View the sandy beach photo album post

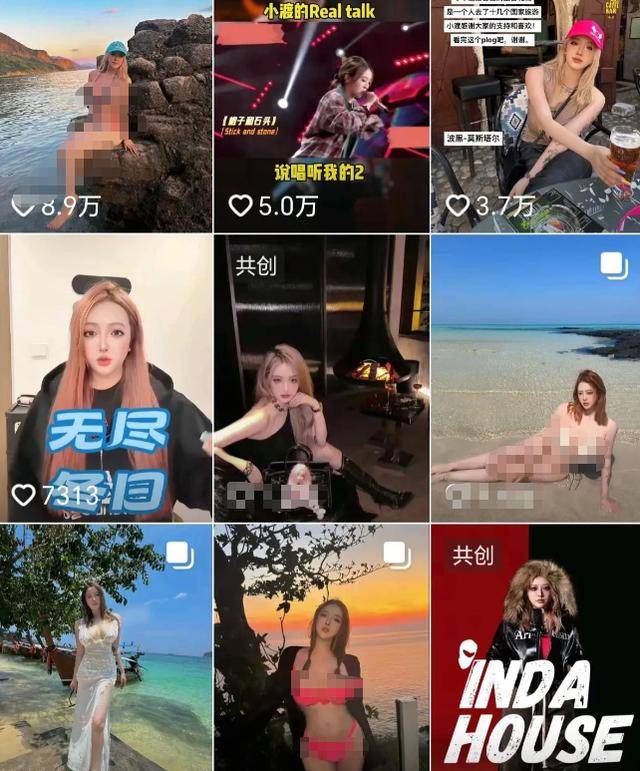click(535, 378)
